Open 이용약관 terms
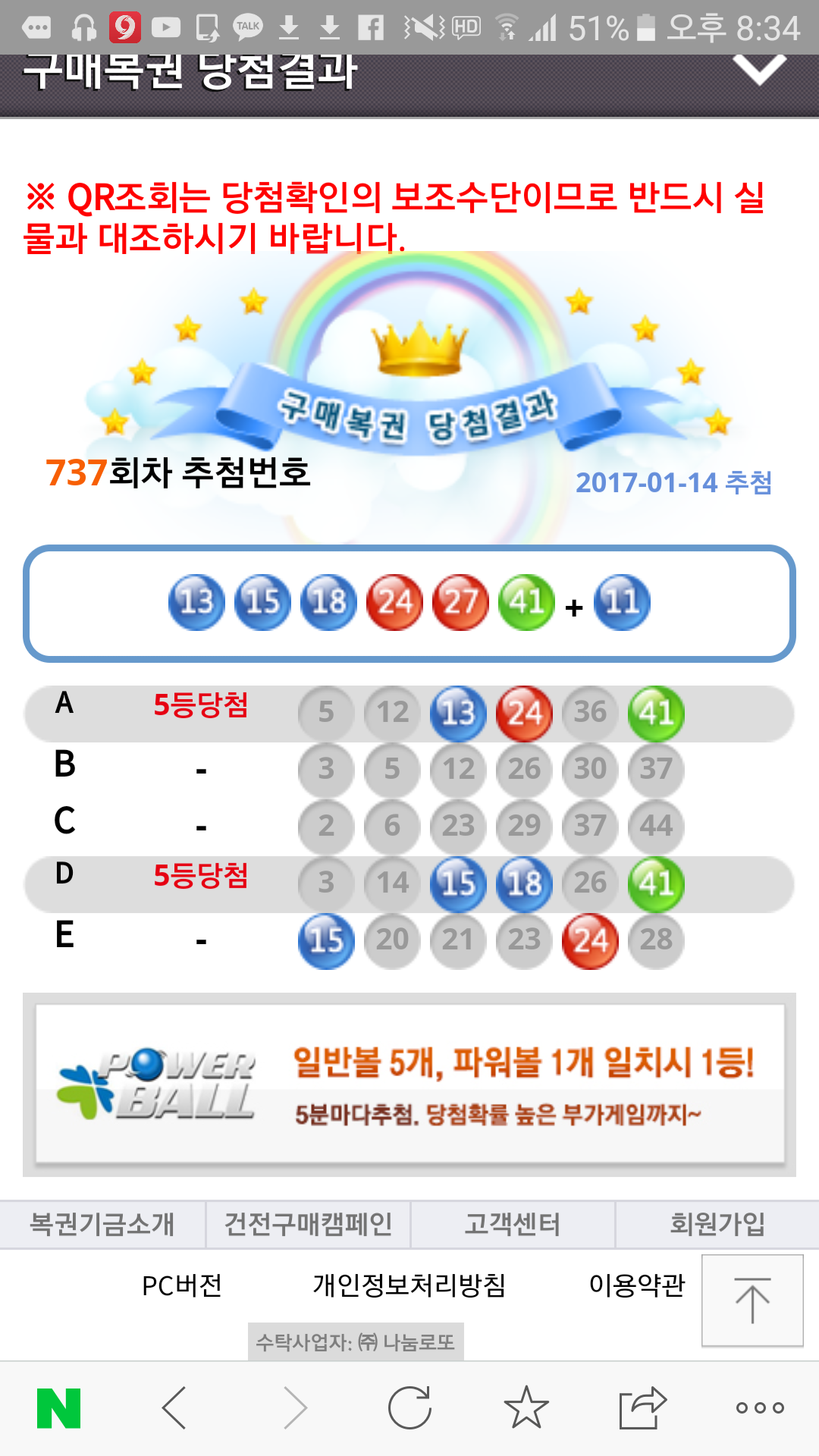The width and height of the screenshot is (819, 1456). 637,1286
